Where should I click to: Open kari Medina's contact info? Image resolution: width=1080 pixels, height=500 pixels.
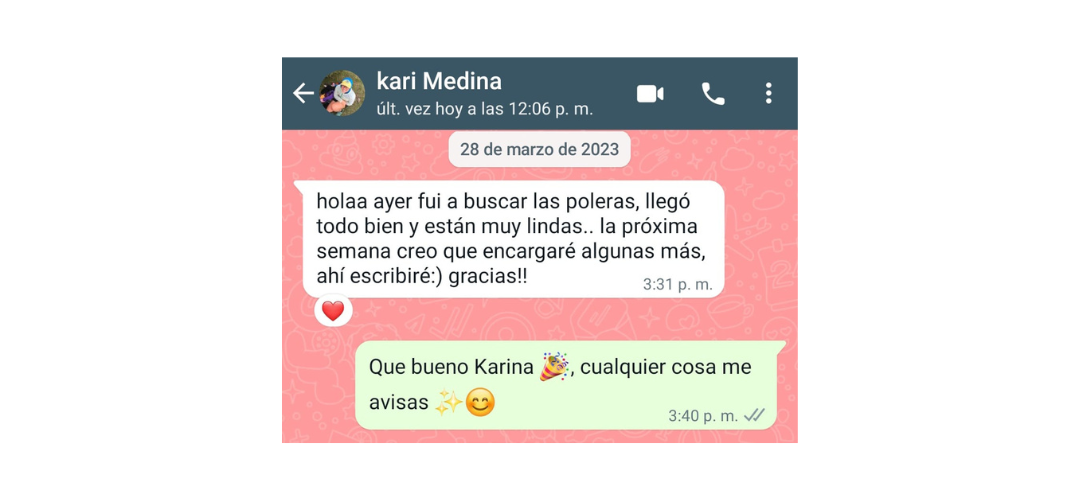[438, 82]
